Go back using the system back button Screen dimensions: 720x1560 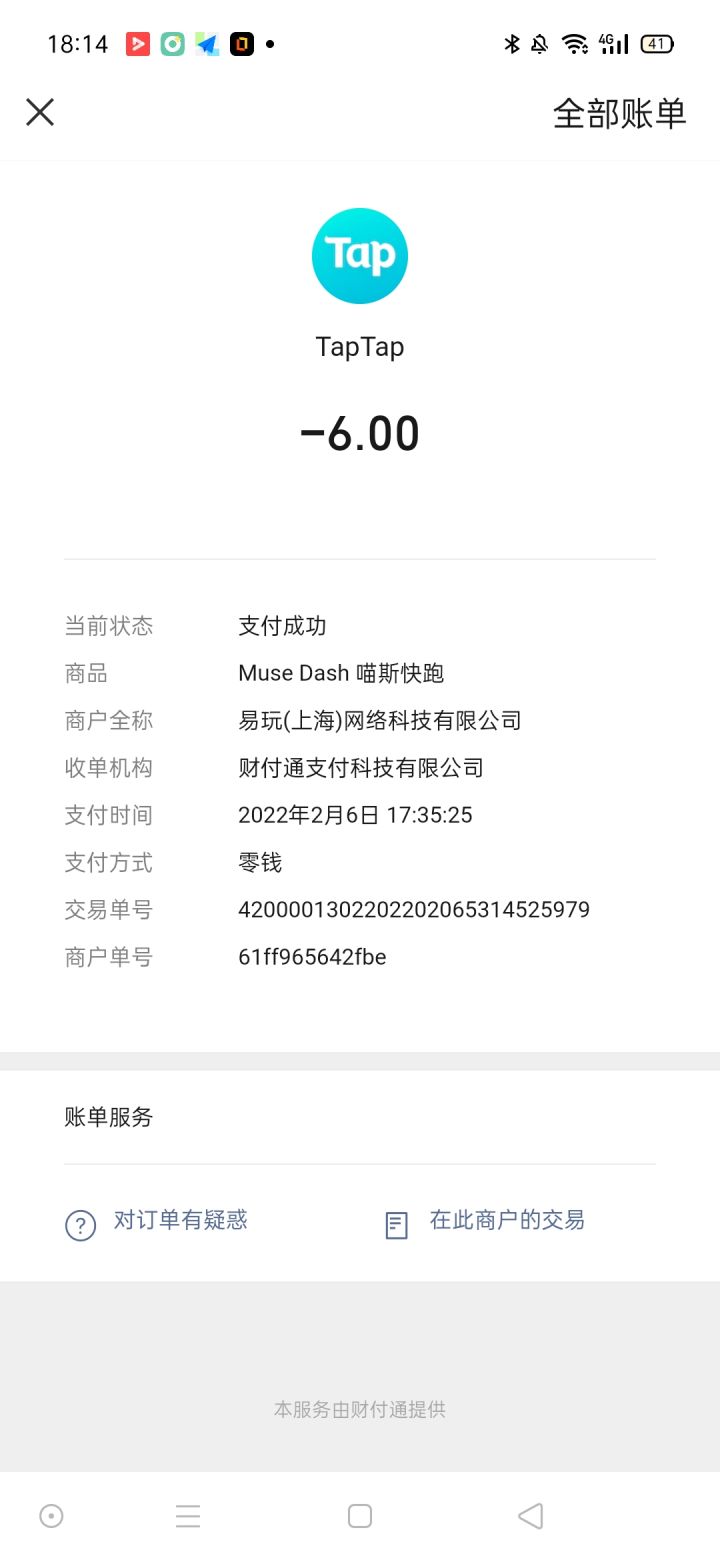531,1516
